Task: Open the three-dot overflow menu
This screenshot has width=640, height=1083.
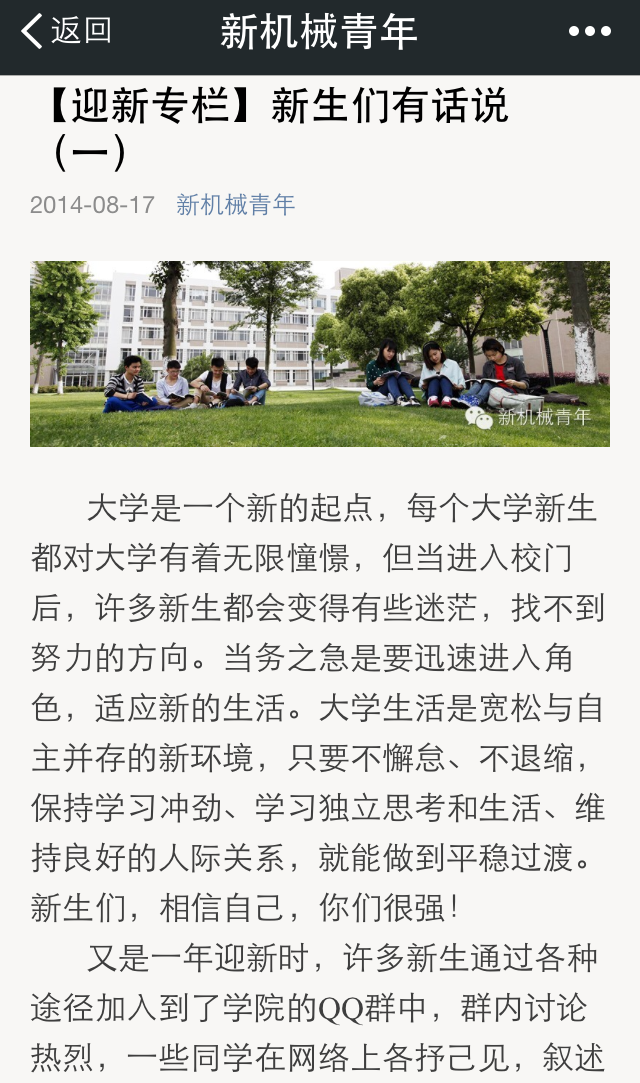Action: pos(589,32)
